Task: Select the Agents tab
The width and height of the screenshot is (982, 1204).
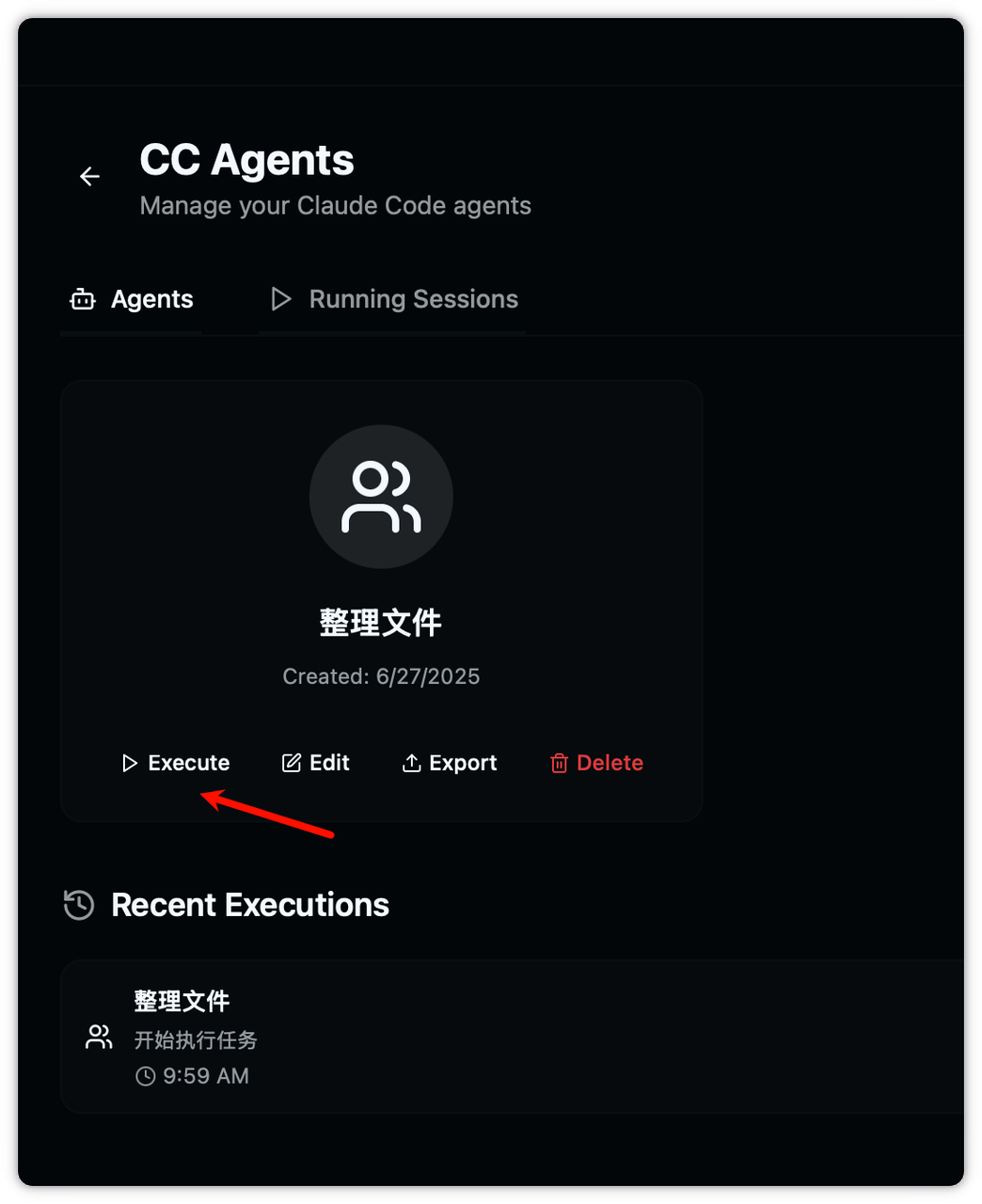Action: point(132,299)
